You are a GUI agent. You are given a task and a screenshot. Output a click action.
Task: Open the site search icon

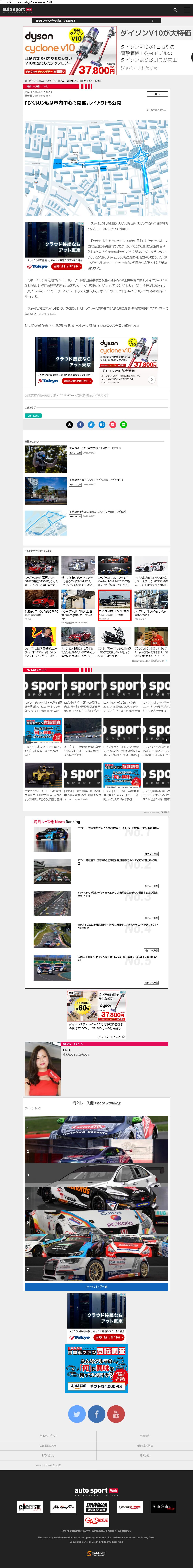point(175,10)
